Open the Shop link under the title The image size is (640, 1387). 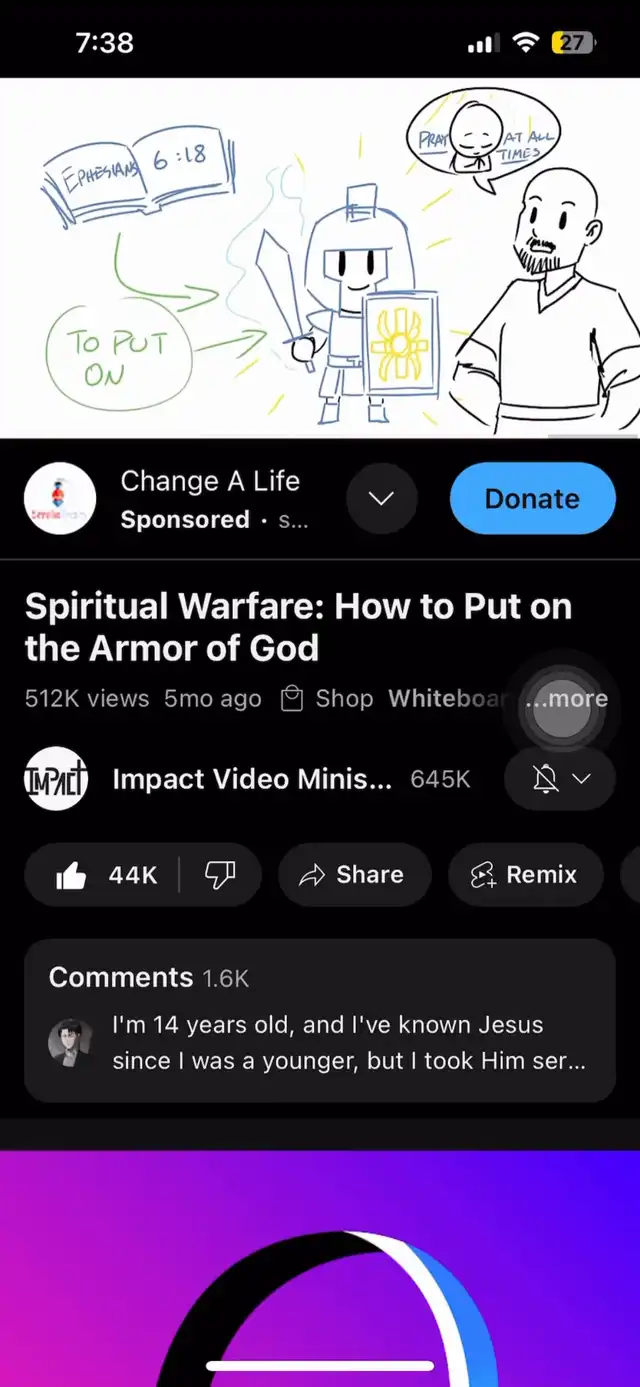(x=328, y=698)
